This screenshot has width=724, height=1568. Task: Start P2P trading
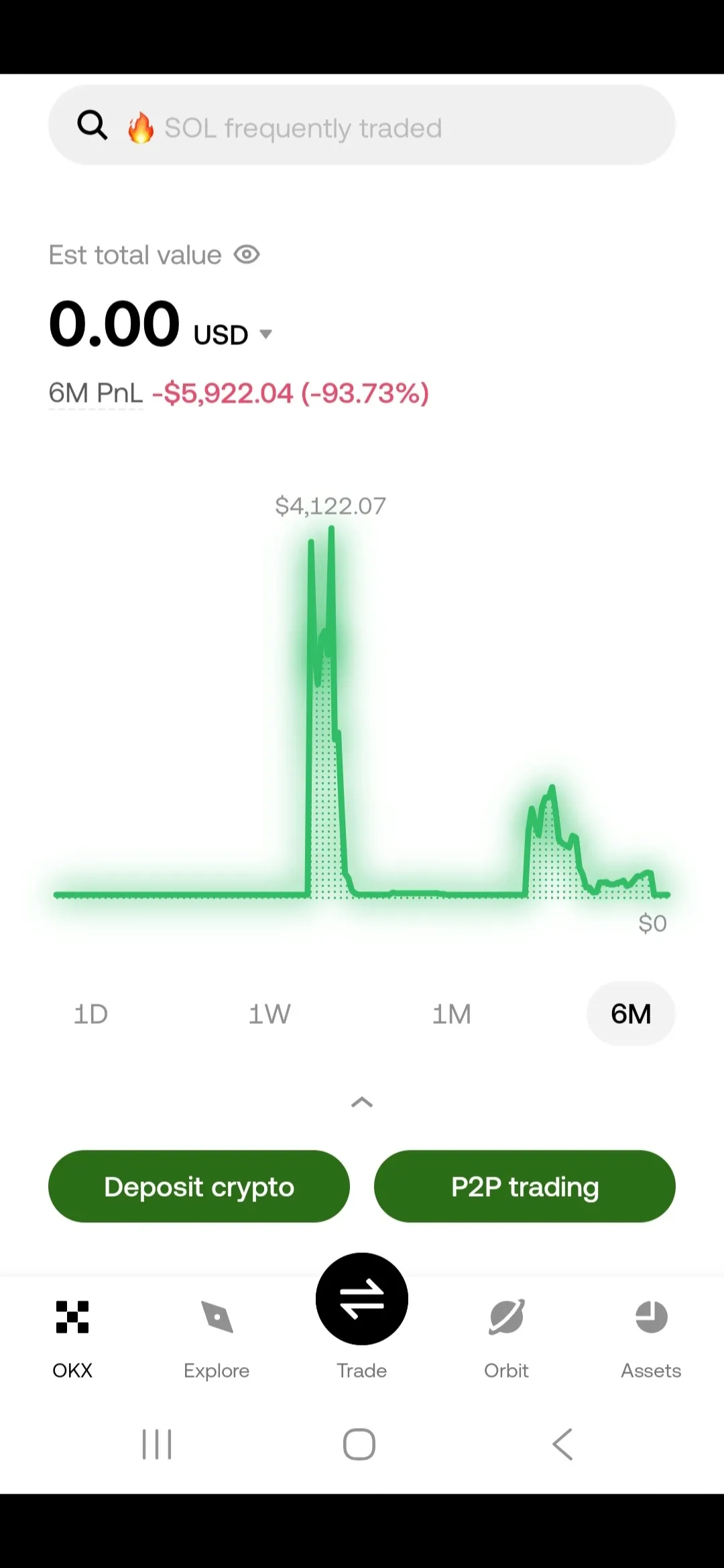(525, 1187)
